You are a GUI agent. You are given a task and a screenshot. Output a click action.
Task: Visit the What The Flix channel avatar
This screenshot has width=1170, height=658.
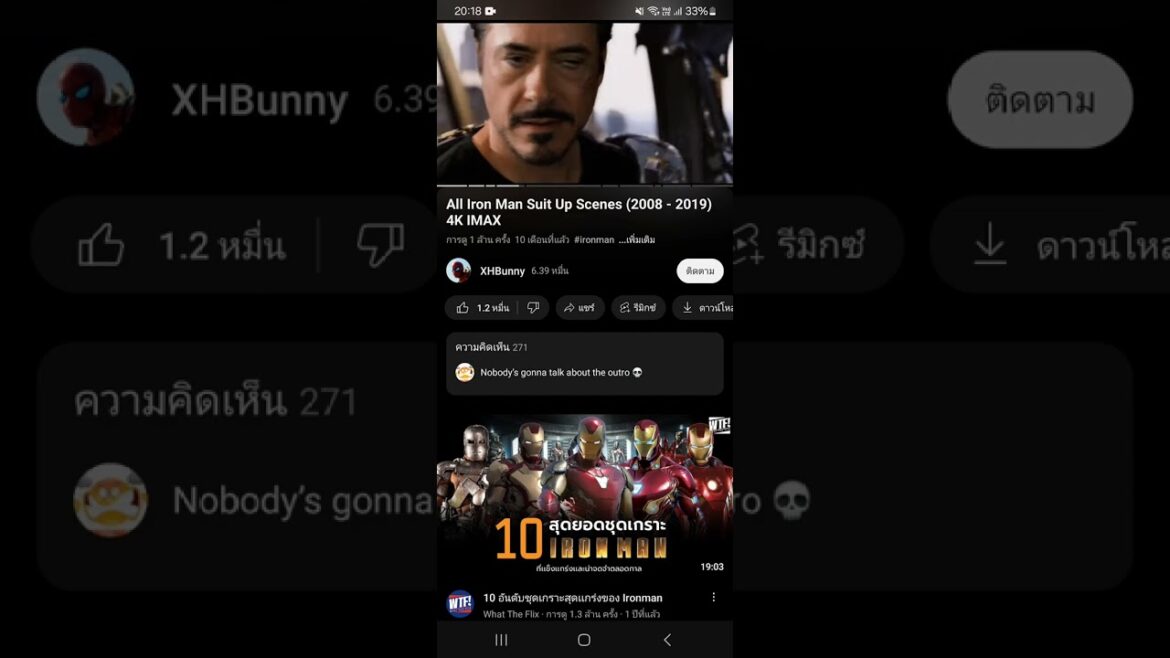pyautogui.click(x=460, y=604)
